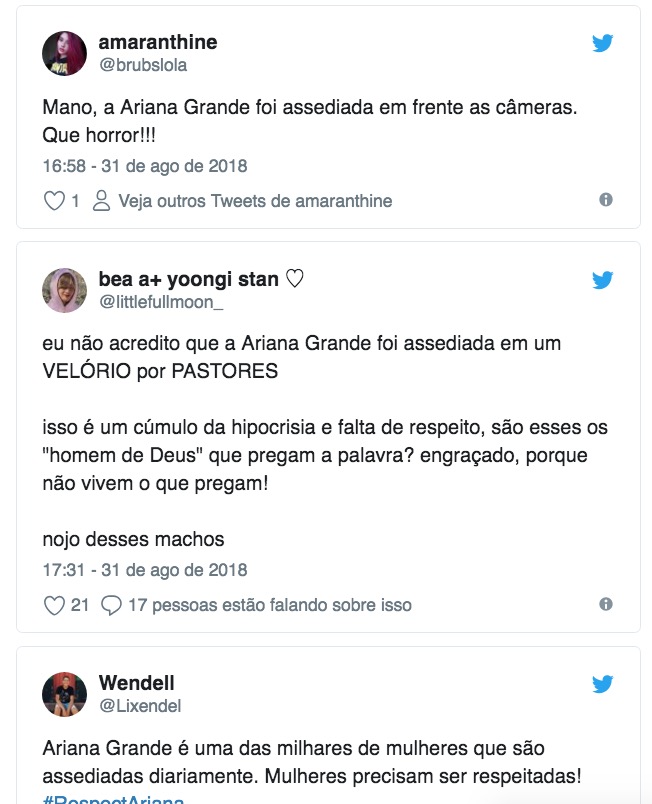
Task: Like amaranthine's tweet
Action: [x=54, y=201]
